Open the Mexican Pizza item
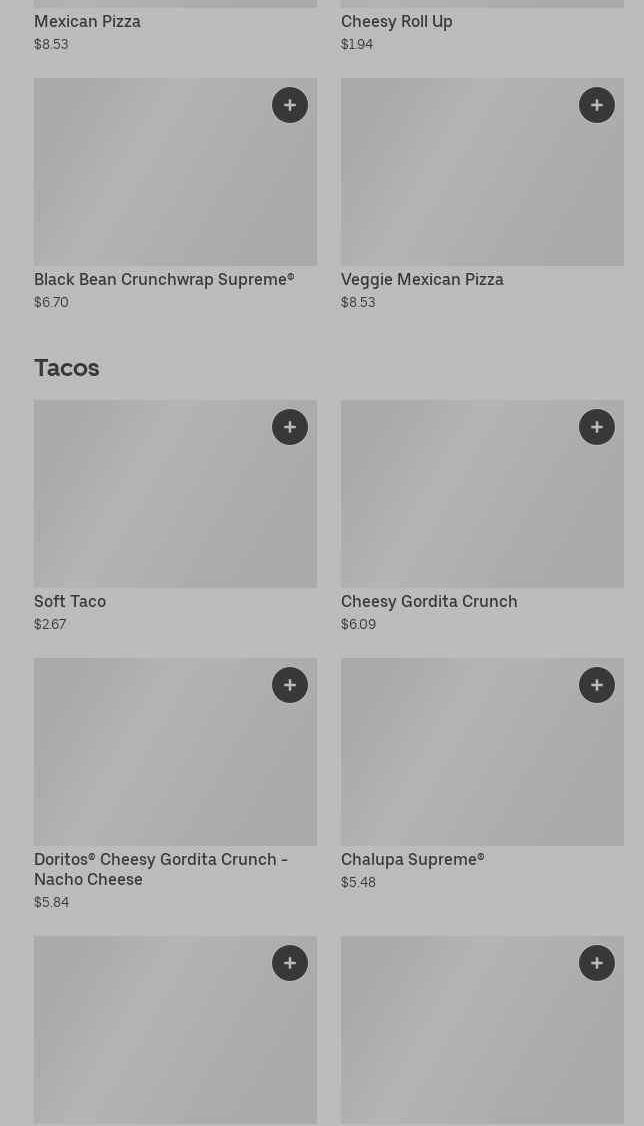 tap(87, 22)
